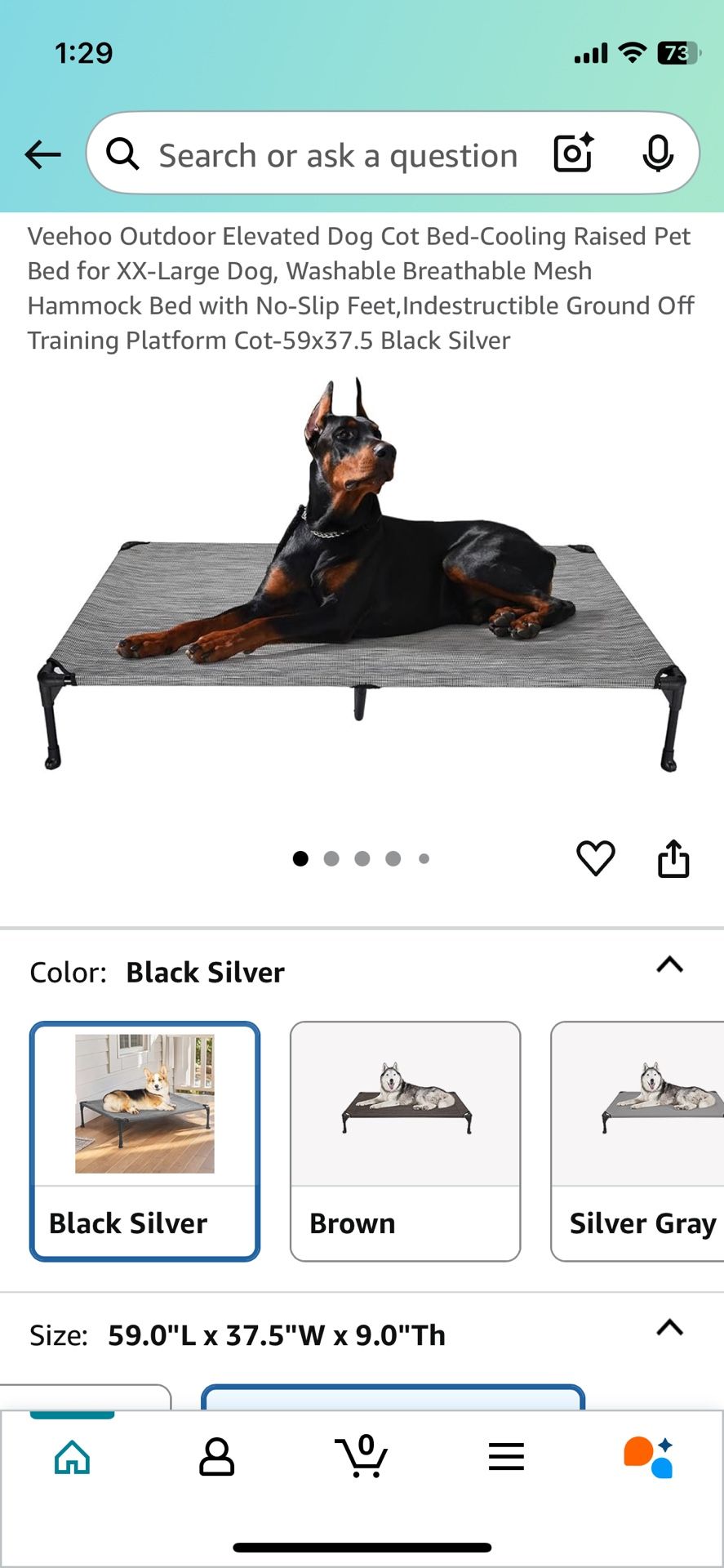Collapse the Color section
This screenshot has height=1568, width=724.
(669, 965)
